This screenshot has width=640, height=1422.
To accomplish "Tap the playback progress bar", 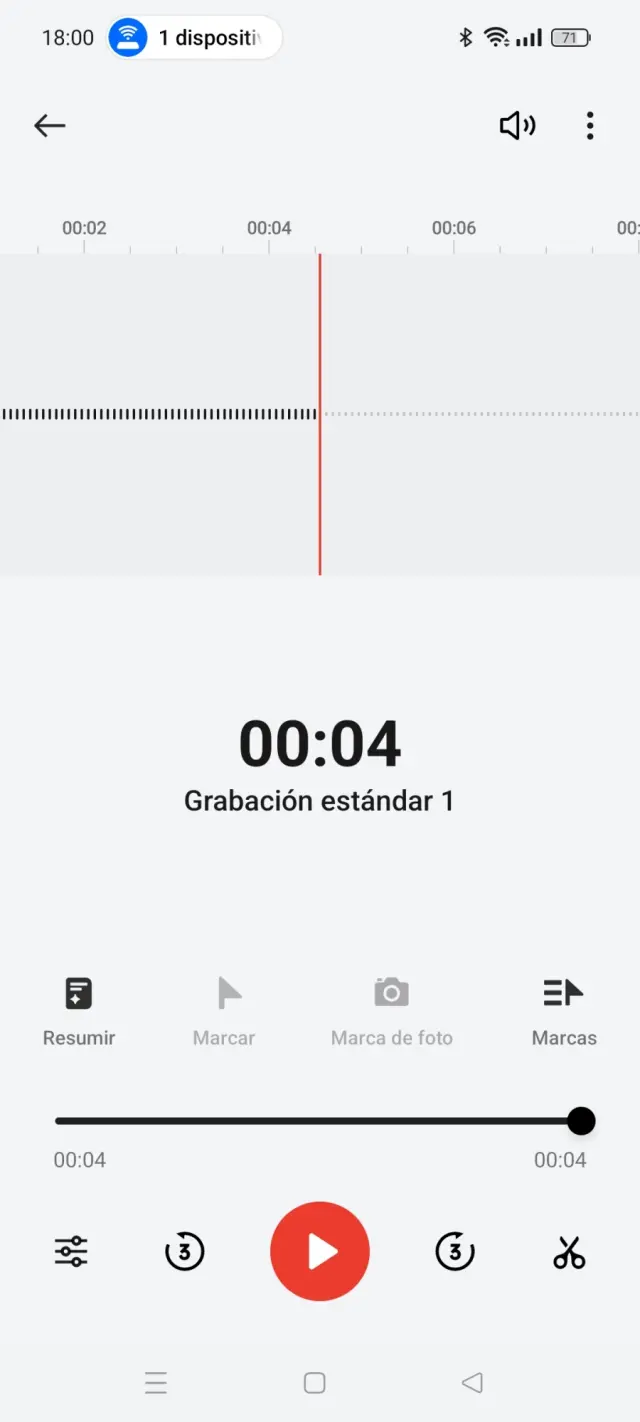I will pyautogui.click(x=318, y=1121).
